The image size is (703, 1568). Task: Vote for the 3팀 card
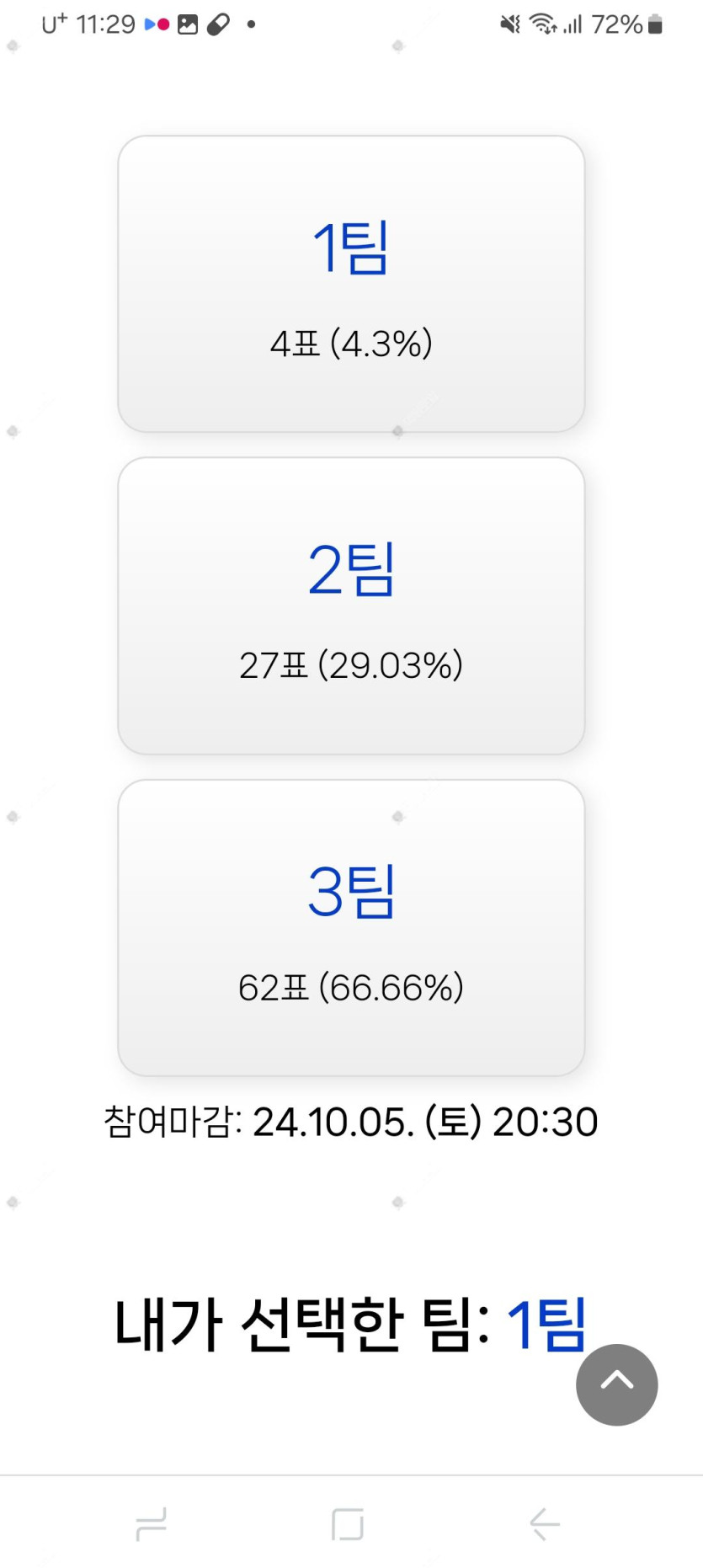coord(351,927)
